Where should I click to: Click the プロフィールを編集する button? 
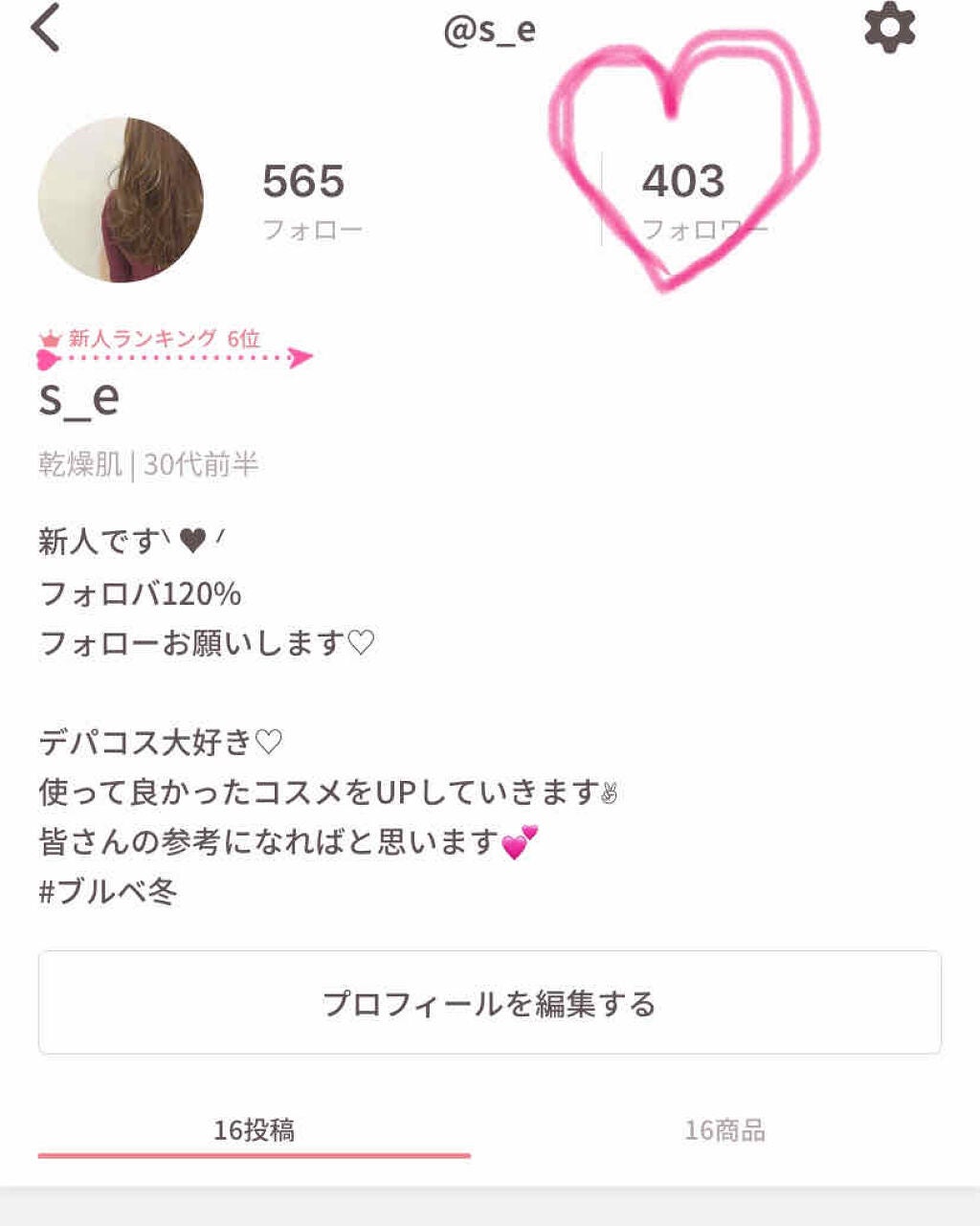490,1000
